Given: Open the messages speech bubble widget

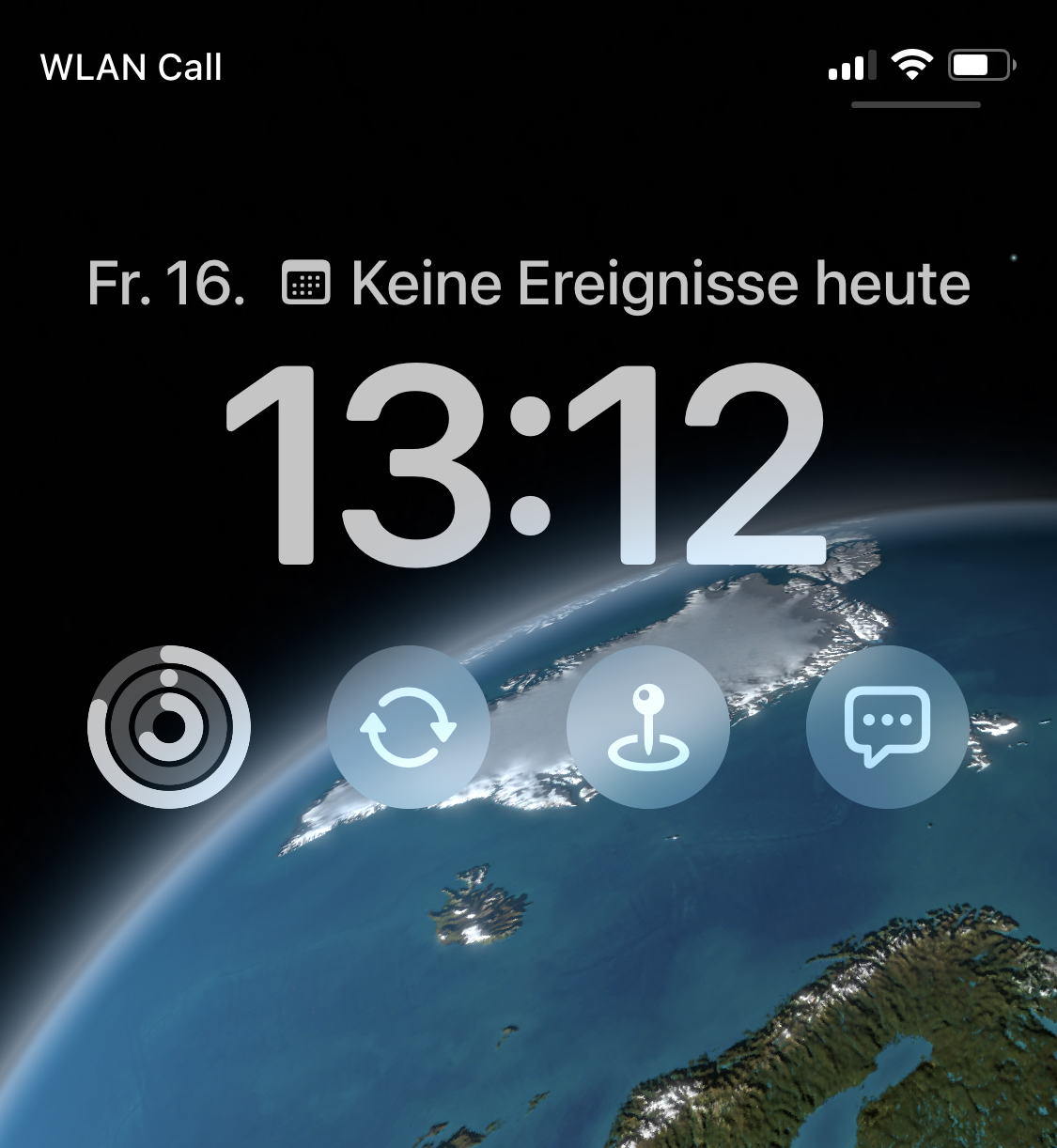Looking at the screenshot, I should tap(887, 726).
